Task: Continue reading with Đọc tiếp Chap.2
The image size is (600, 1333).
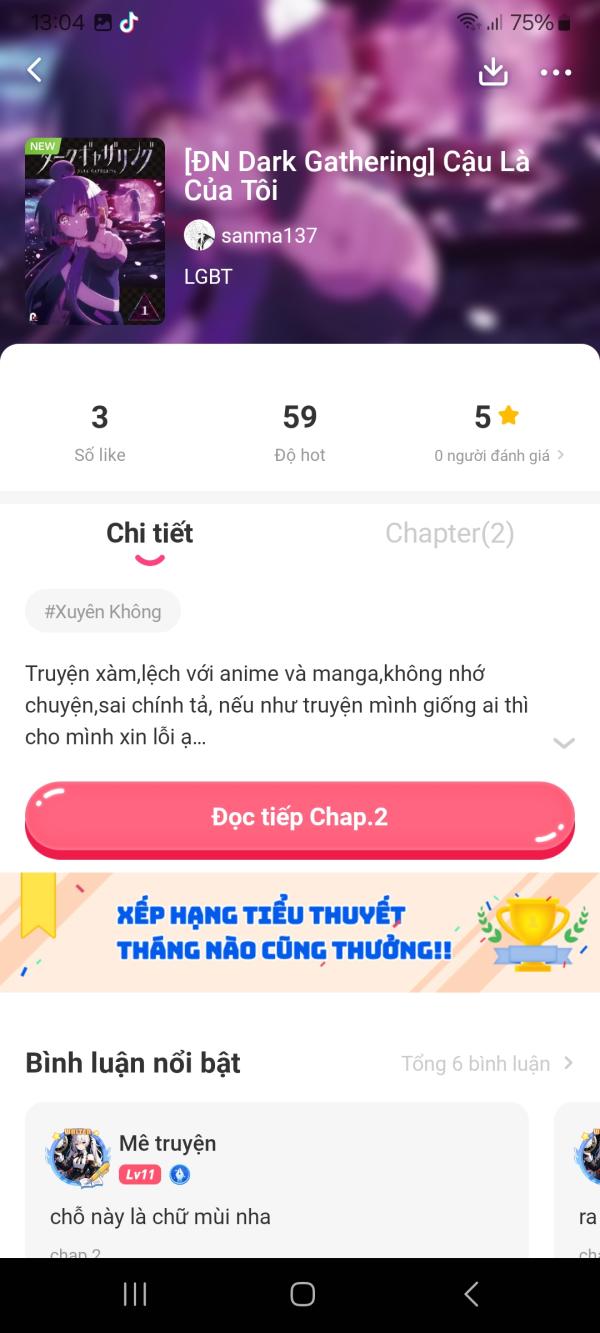Action: pos(300,818)
